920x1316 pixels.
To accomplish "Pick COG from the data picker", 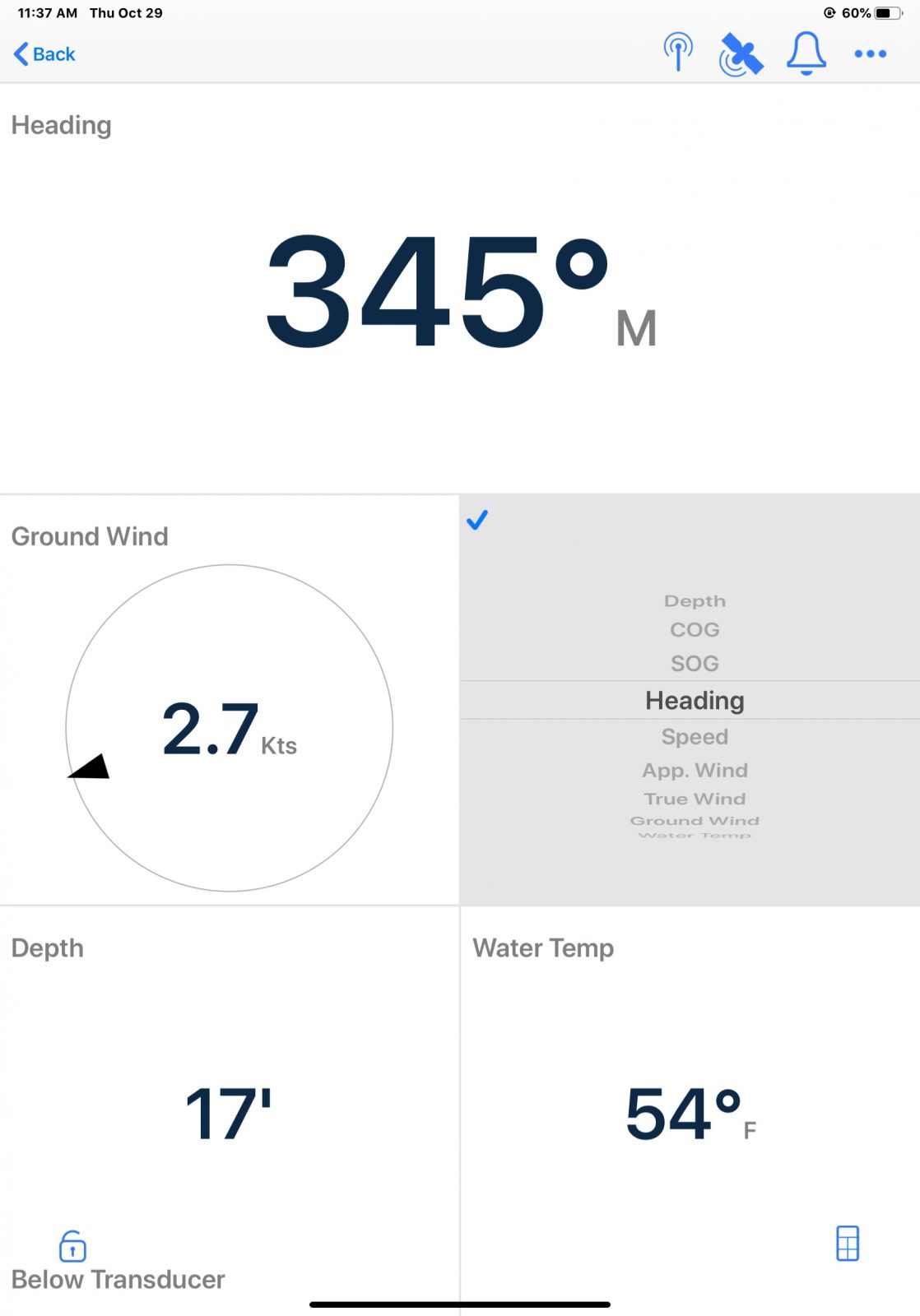I will pyautogui.click(x=695, y=629).
